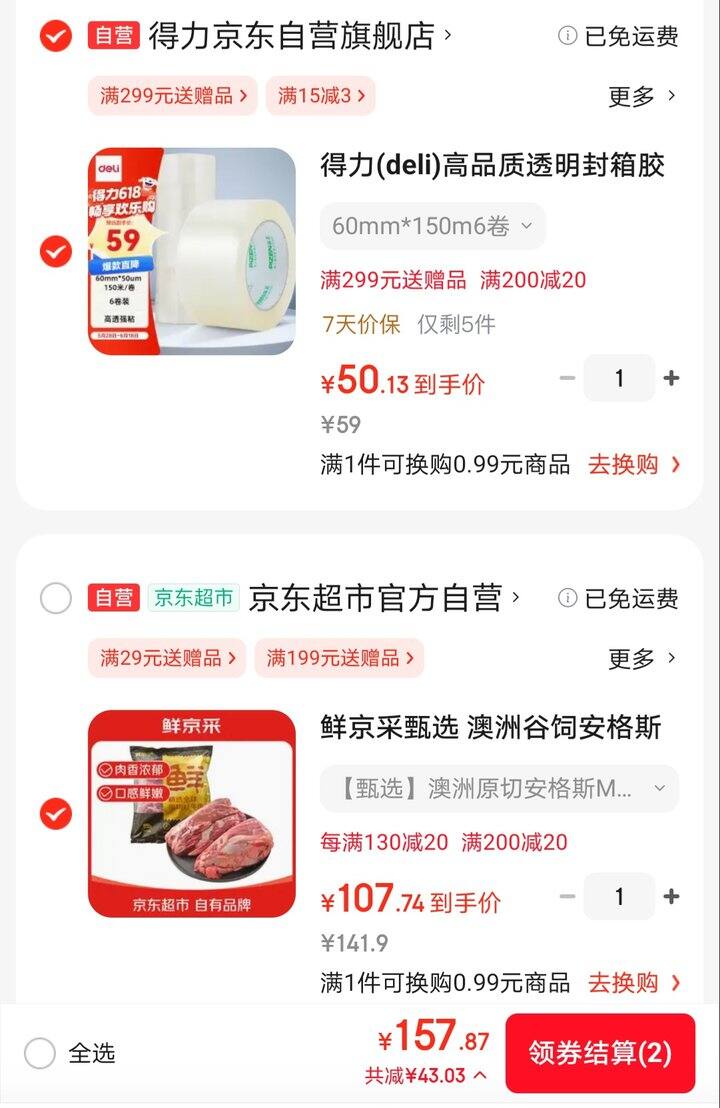
Task: Open the 鲜京采 beef product image
Action: click(192, 814)
